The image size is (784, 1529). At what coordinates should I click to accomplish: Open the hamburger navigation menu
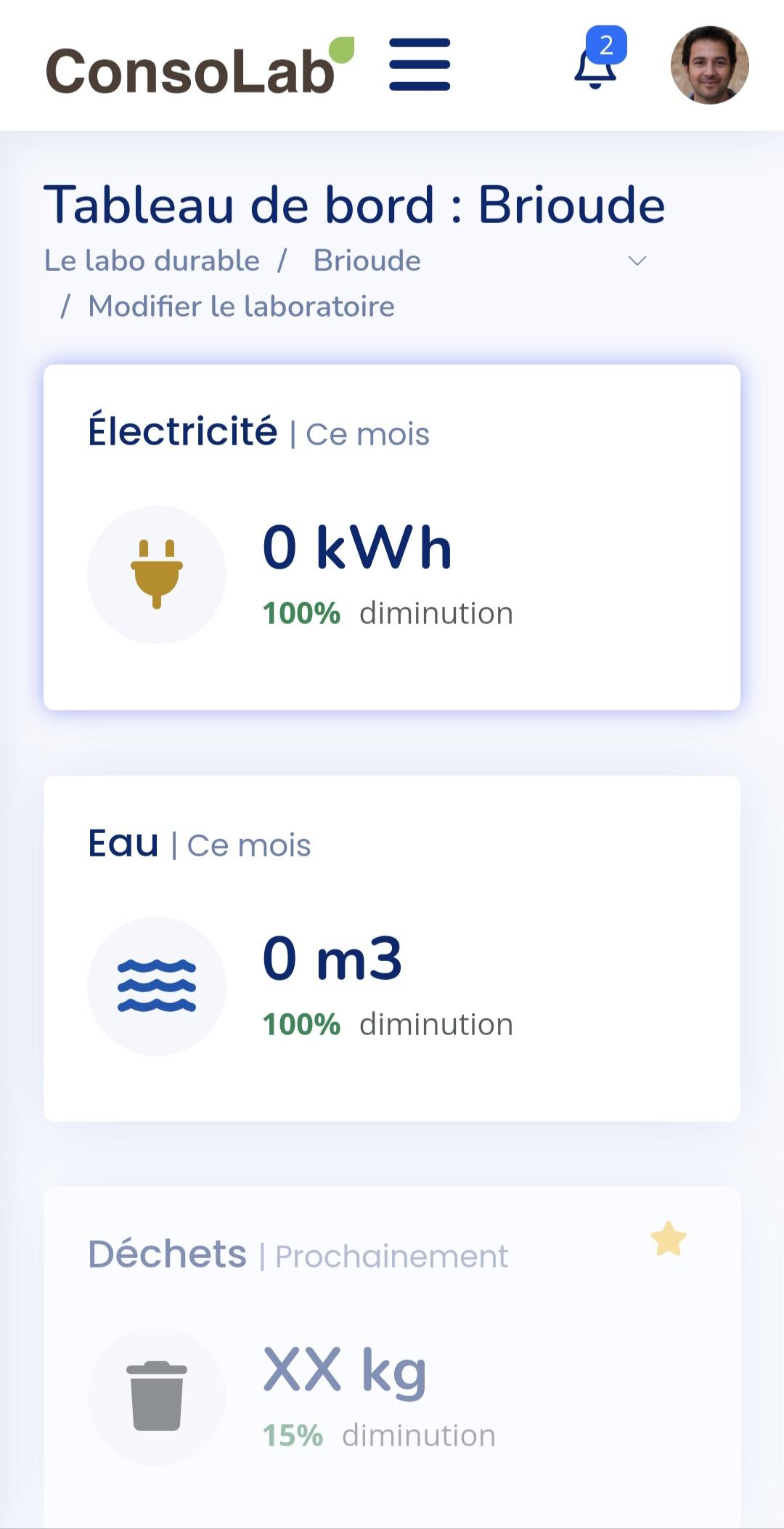tap(420, 65)
